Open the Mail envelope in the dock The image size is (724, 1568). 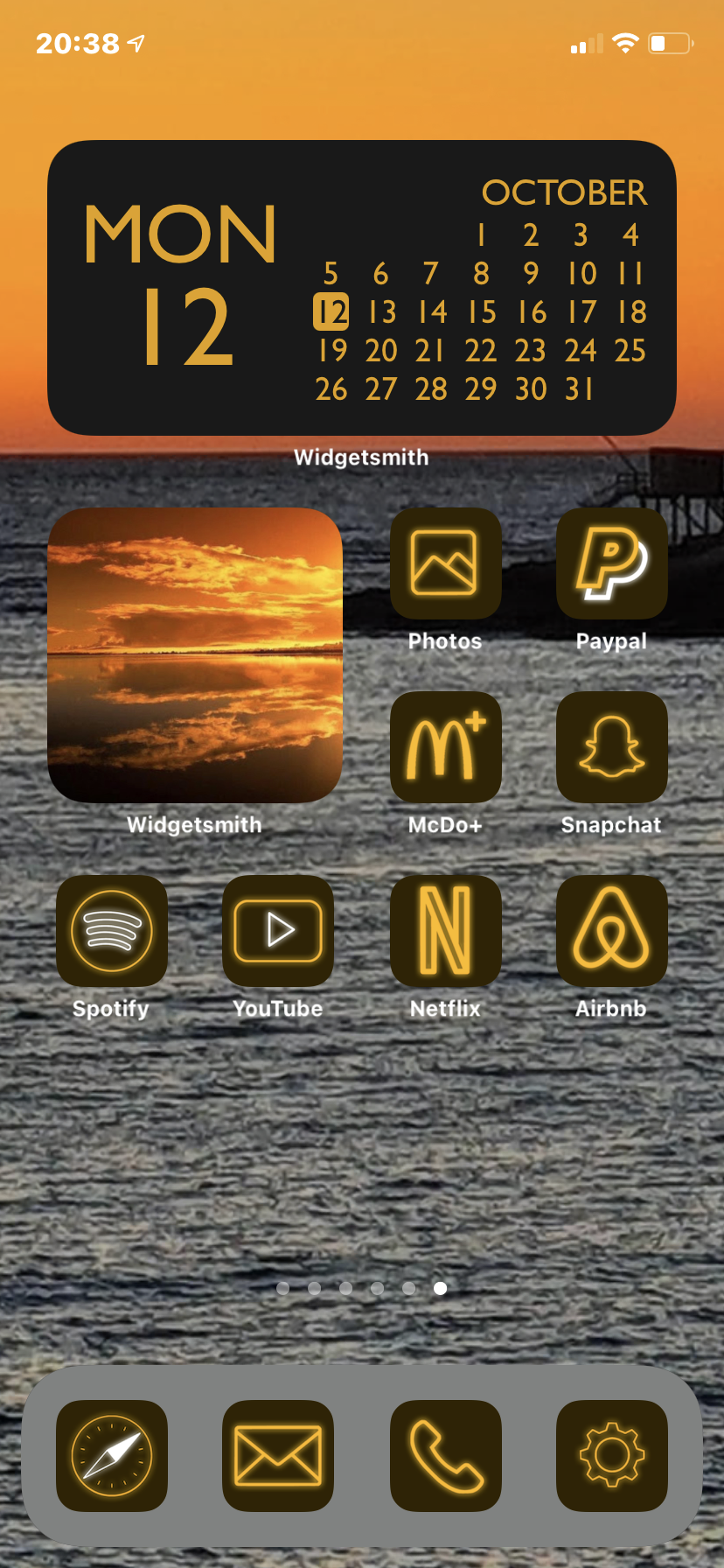(278, 1456)
